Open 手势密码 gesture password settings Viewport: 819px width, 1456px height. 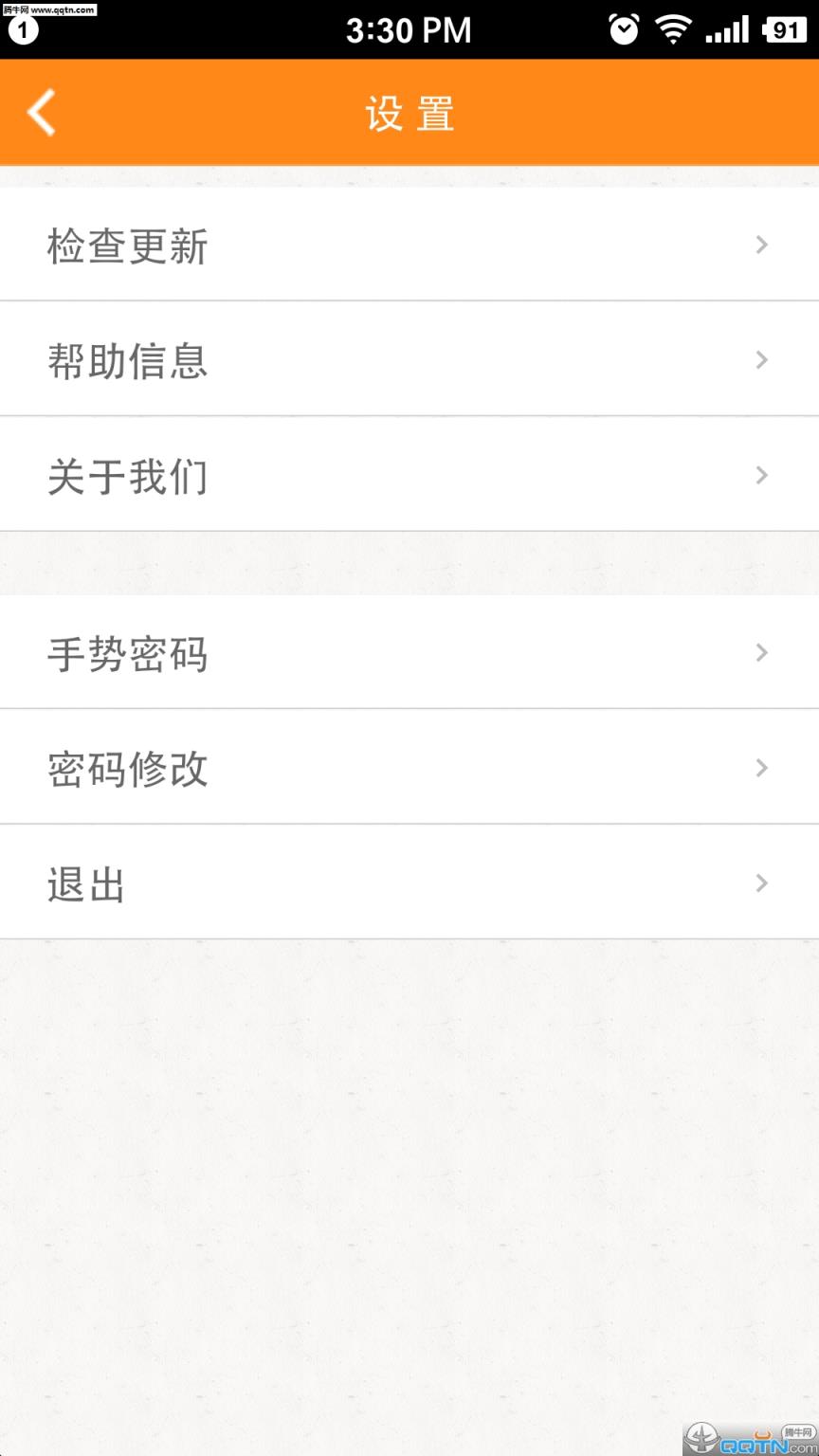(x=128, y=653)
